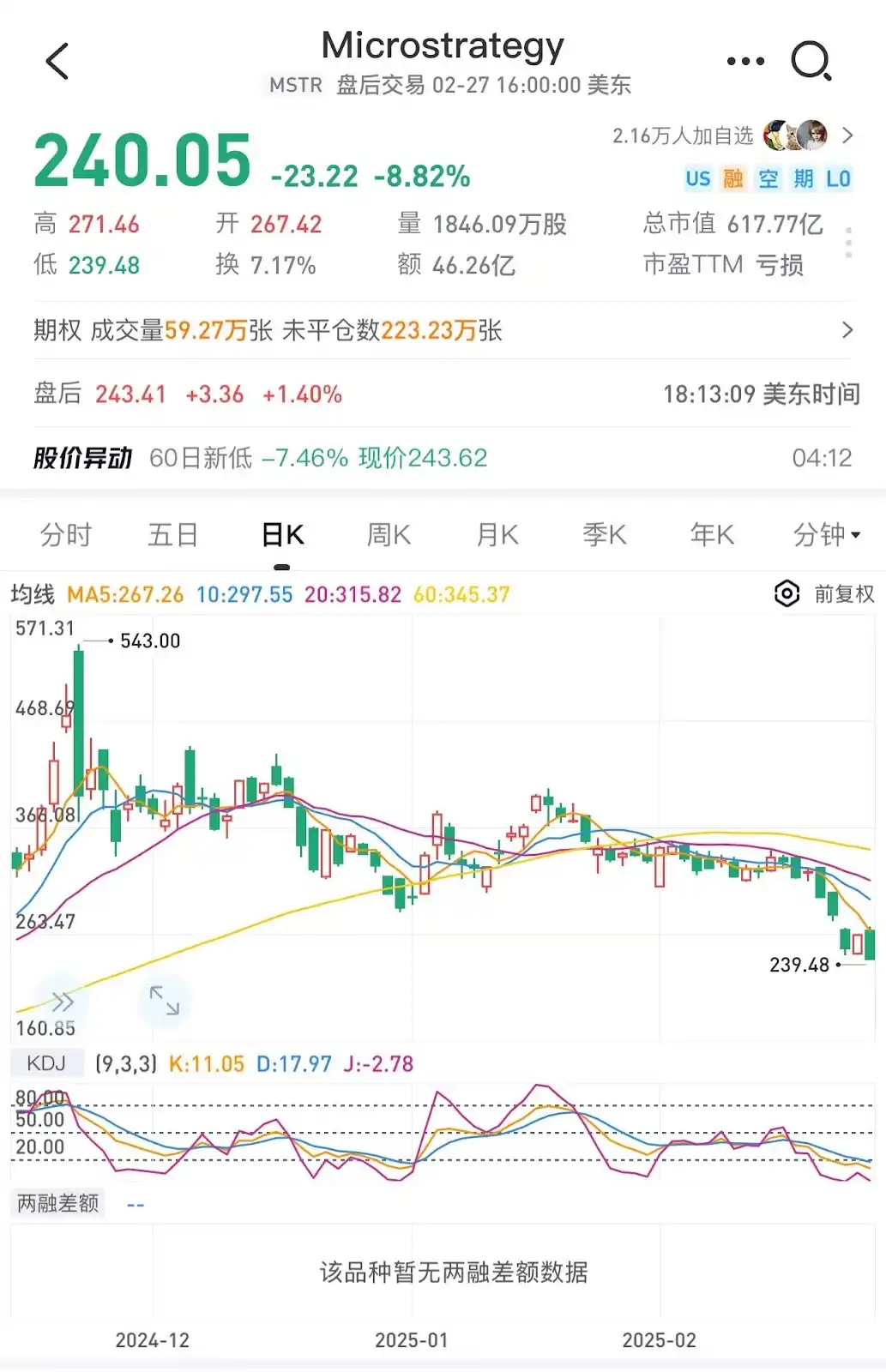Open the three-dot overflow menu
Viewport: 886px width, 1372px height.
click(744, 62)
